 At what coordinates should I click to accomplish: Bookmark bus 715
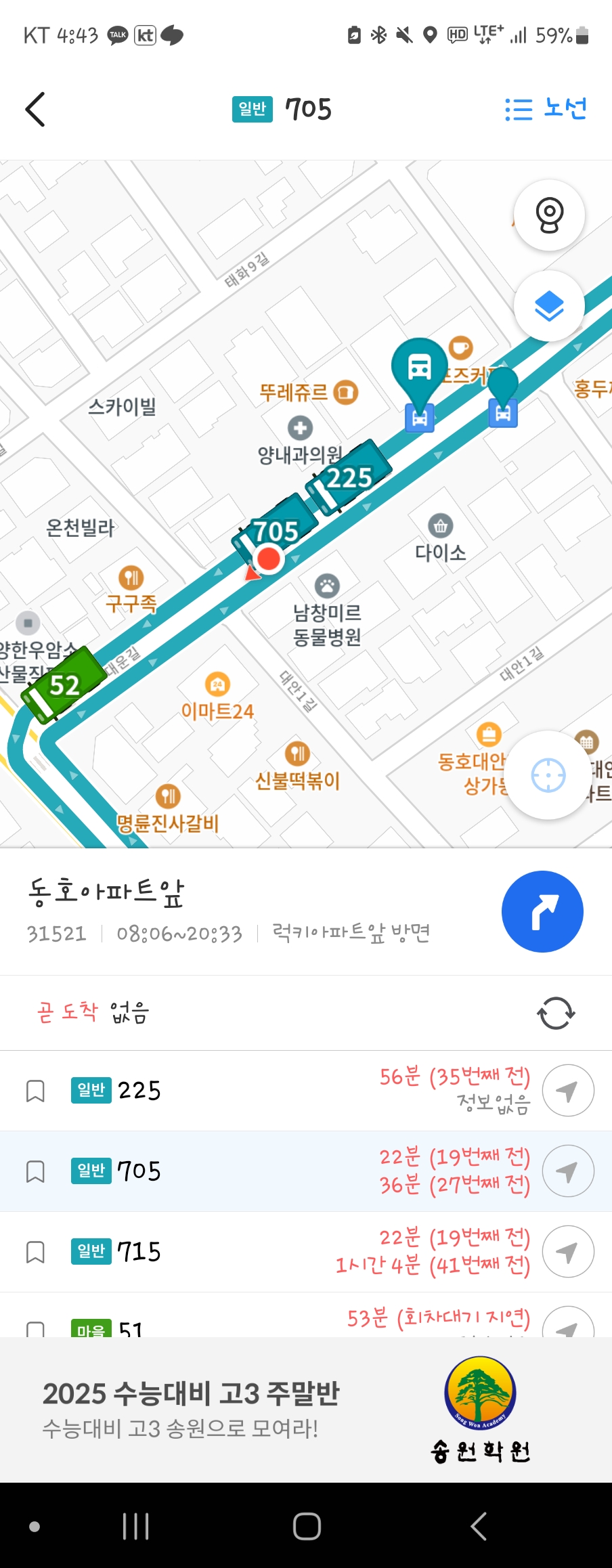pyautogui.click(x=35, y=1252)
